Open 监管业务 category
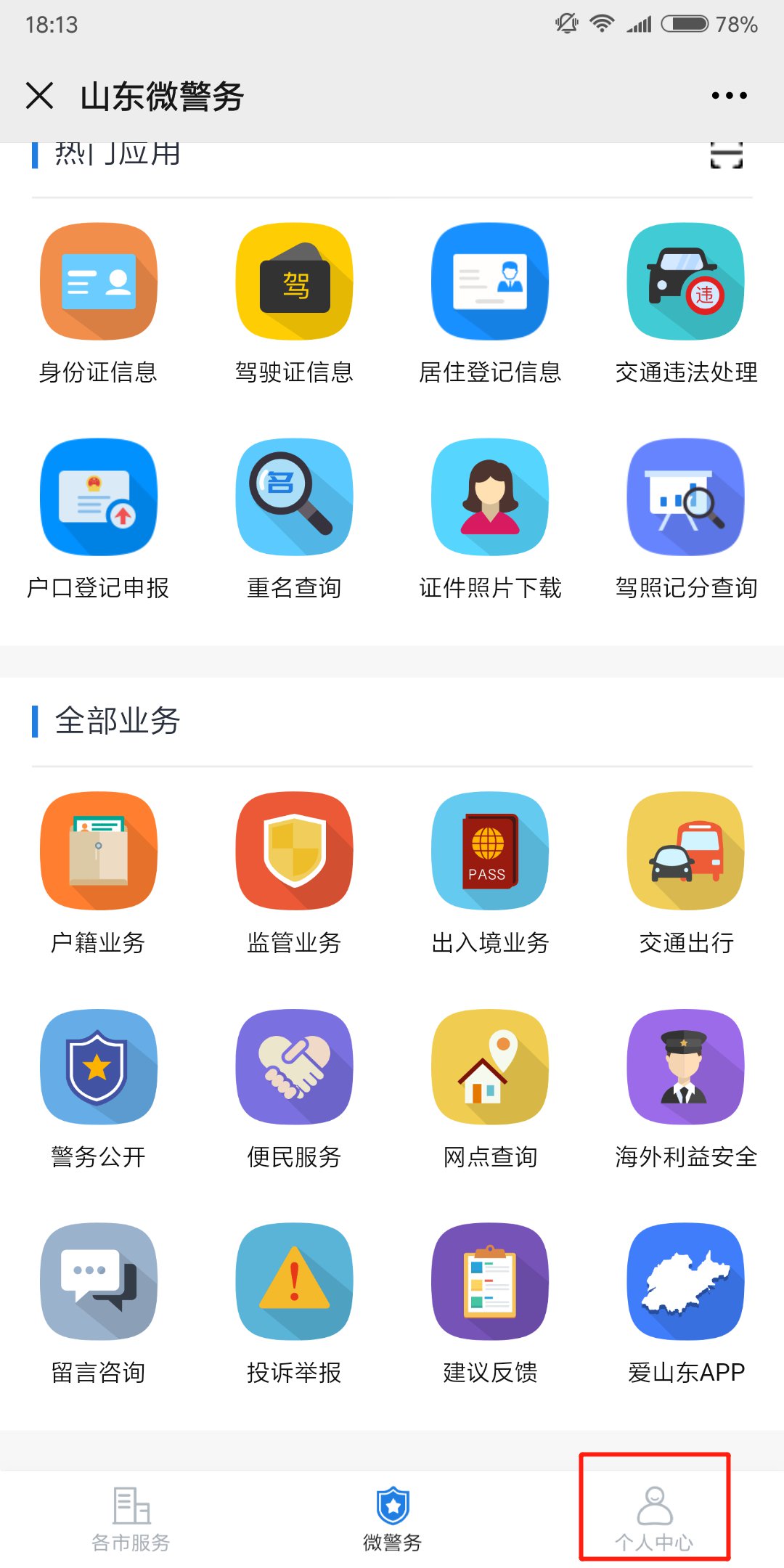 pyautogui.click(x=295, y=851)
